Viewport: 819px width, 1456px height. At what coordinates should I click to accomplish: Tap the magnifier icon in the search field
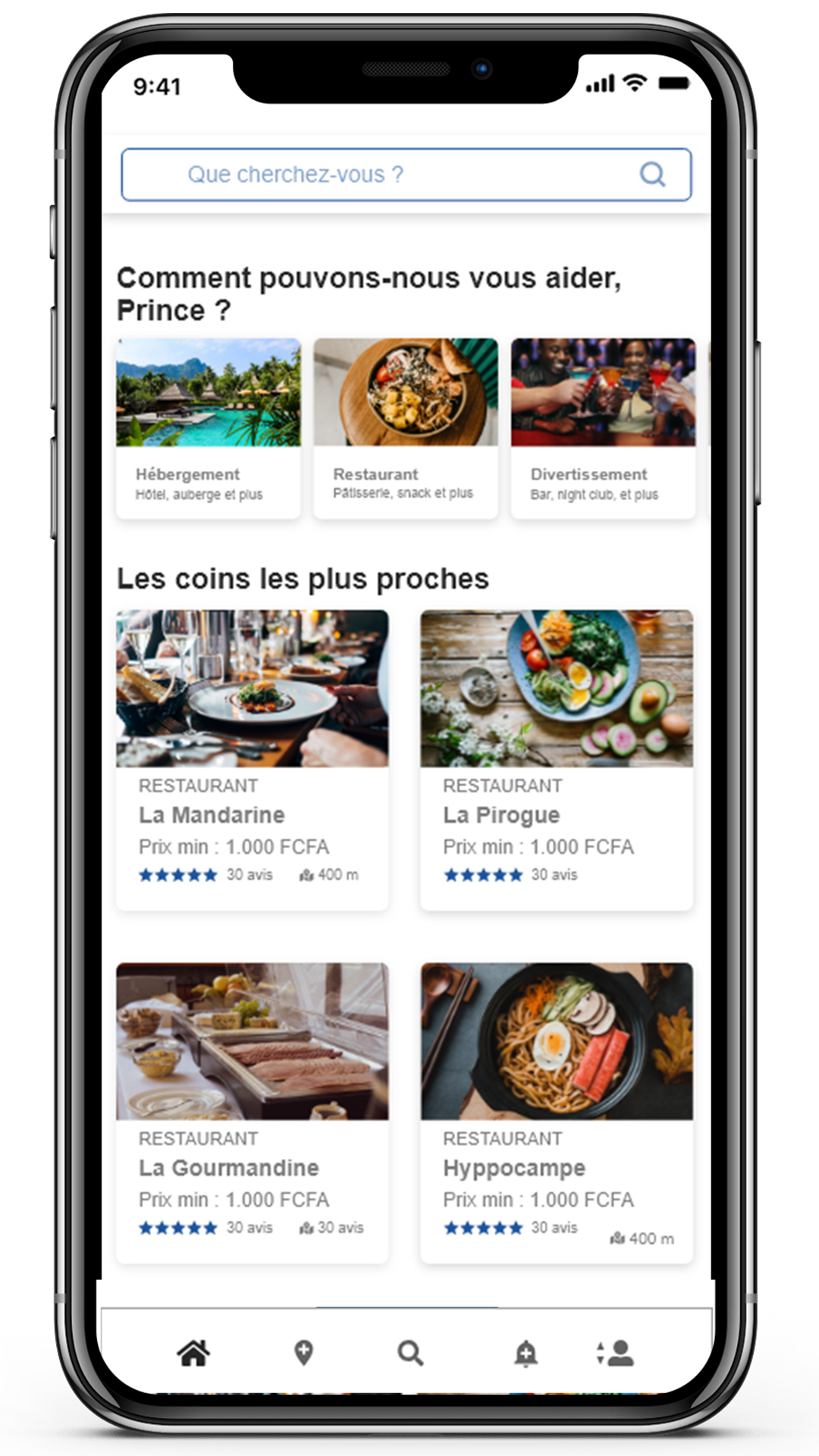click(652, 174)
